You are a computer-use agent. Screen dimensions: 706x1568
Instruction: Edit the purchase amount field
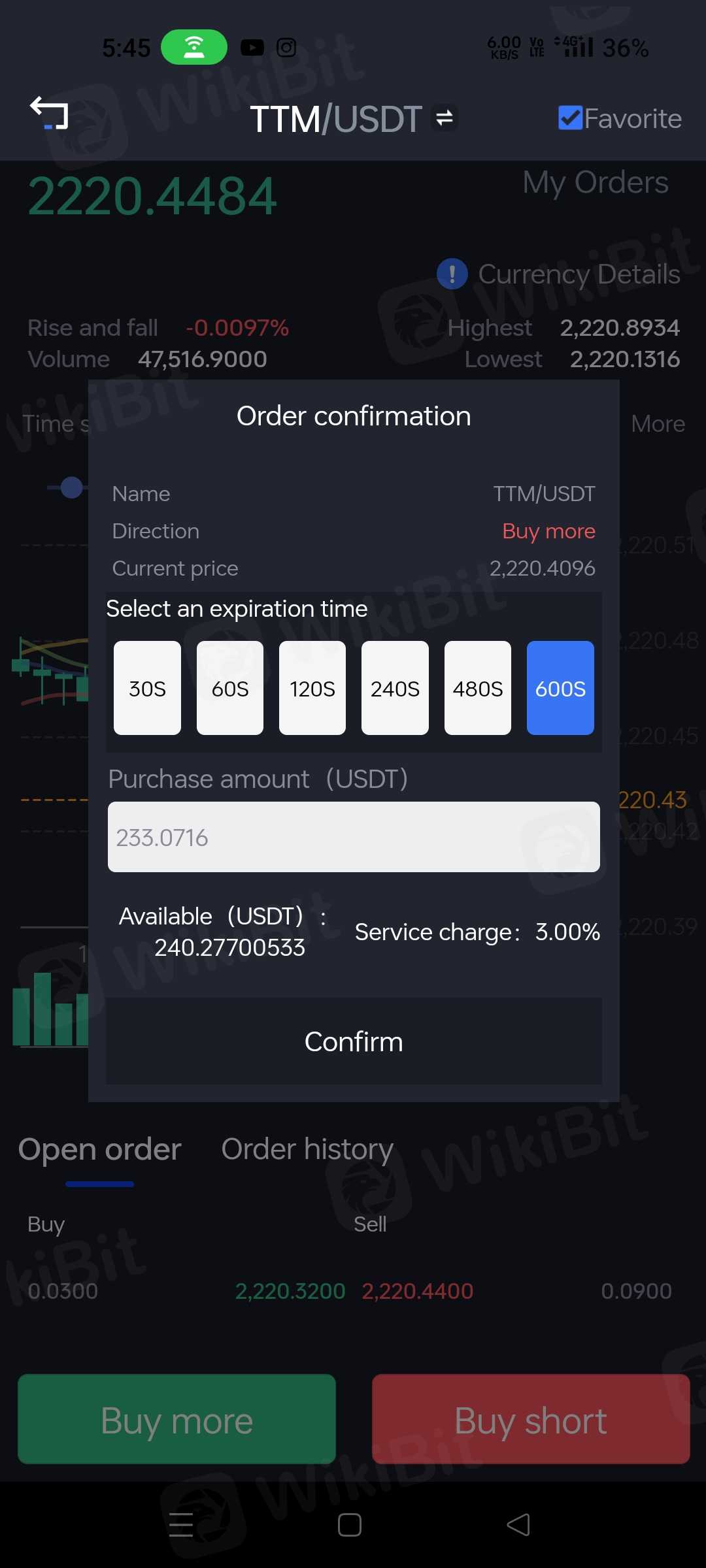coord(354,837)
